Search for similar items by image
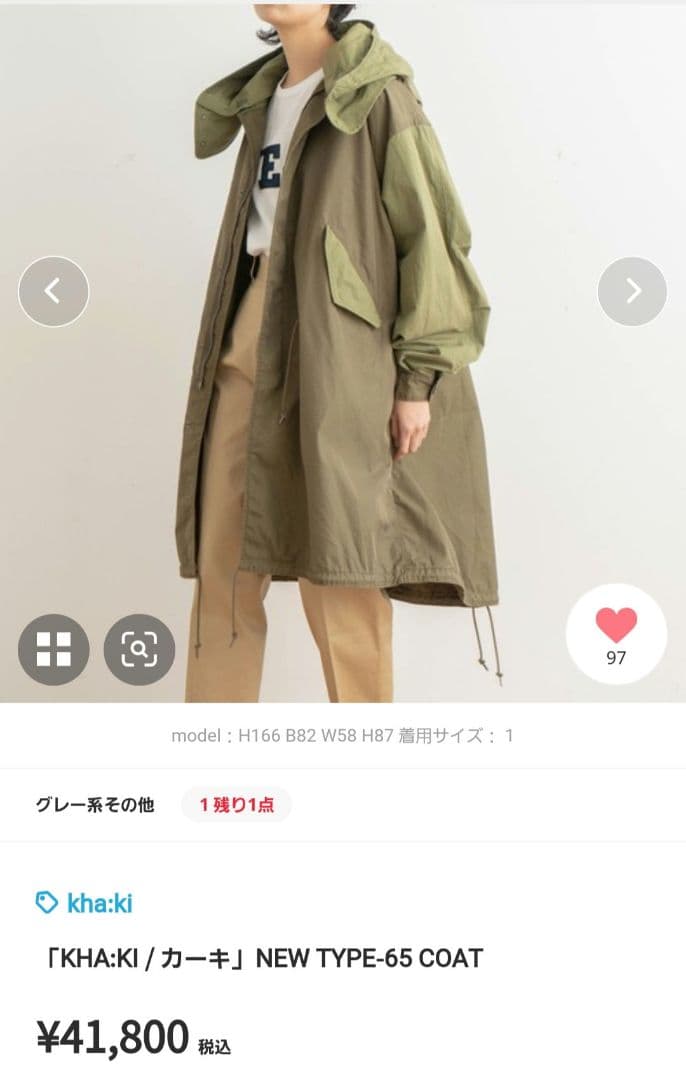Screen dimensions: 686x1080 tap(139, 649)
